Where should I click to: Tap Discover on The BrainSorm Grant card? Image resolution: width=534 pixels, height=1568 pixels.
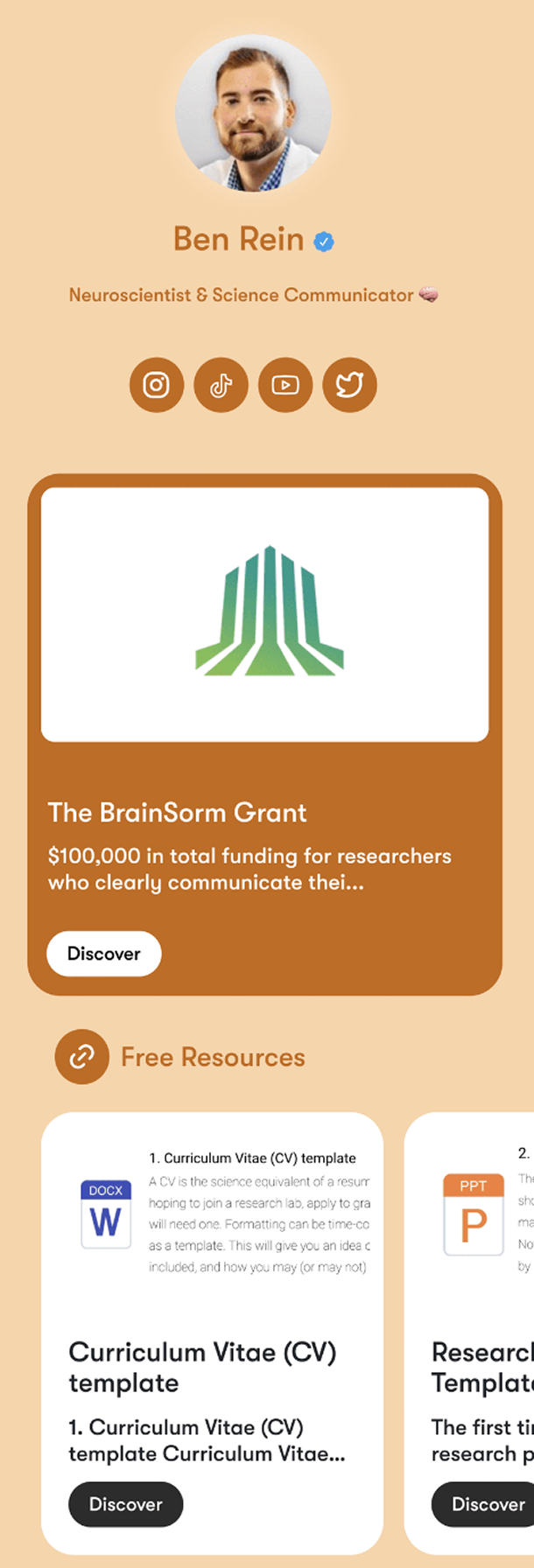(x=103, y=953)
